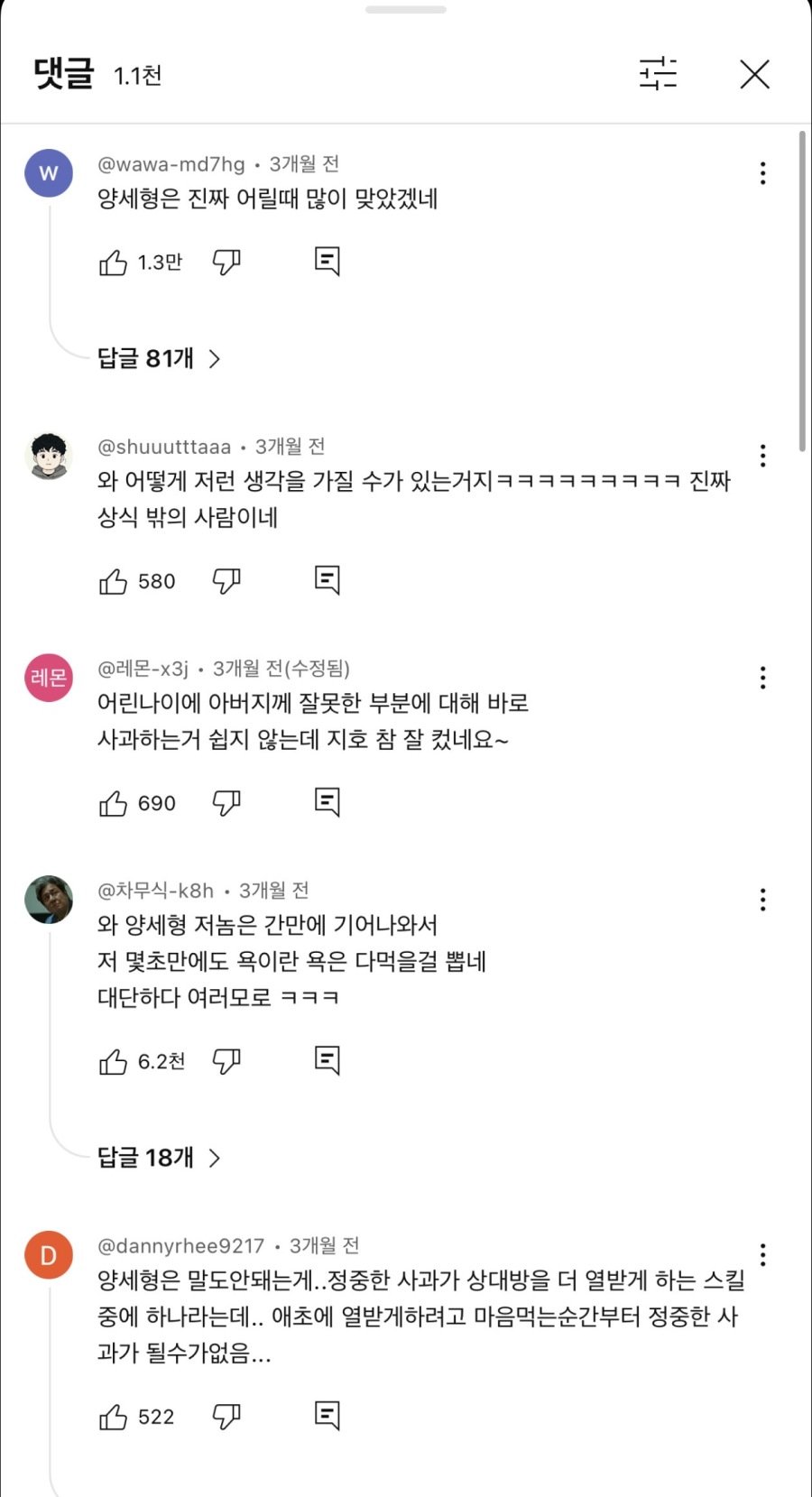
Task: Dislike the comment by @레몬-x3j
Action: point(226,803)
